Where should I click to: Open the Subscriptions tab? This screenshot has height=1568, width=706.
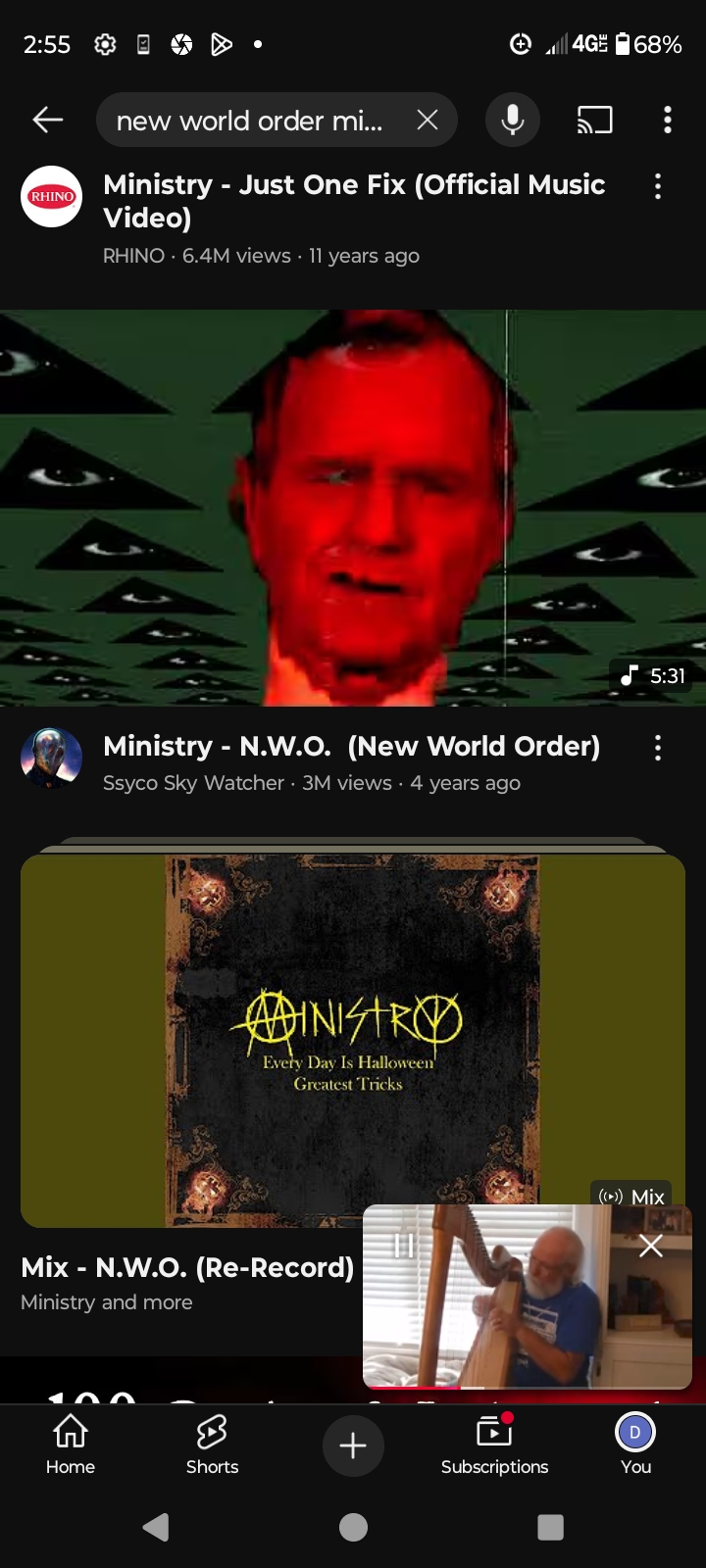pos(494,1445)
